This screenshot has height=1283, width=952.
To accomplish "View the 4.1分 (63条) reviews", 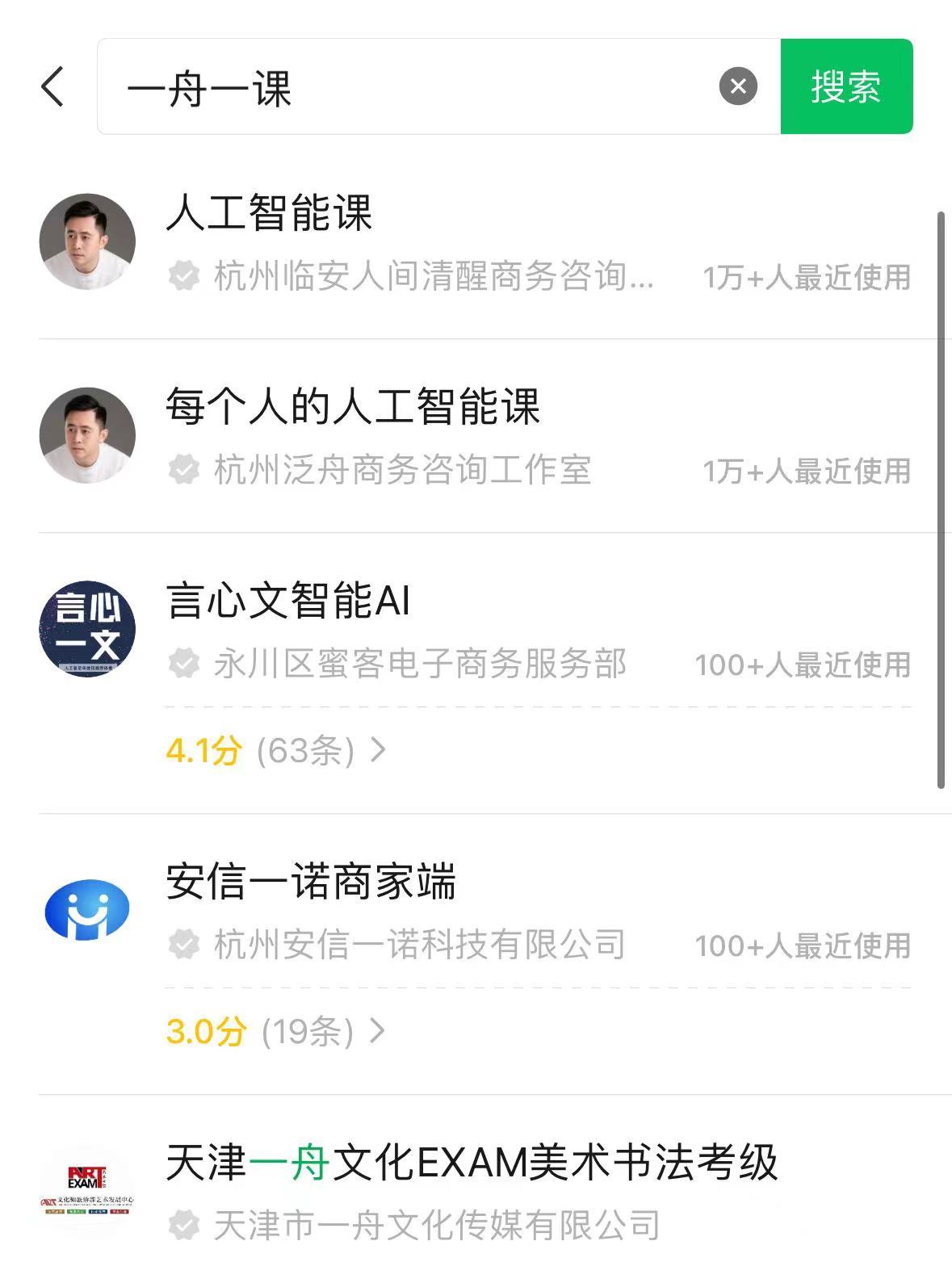I will tap(275, 751).
